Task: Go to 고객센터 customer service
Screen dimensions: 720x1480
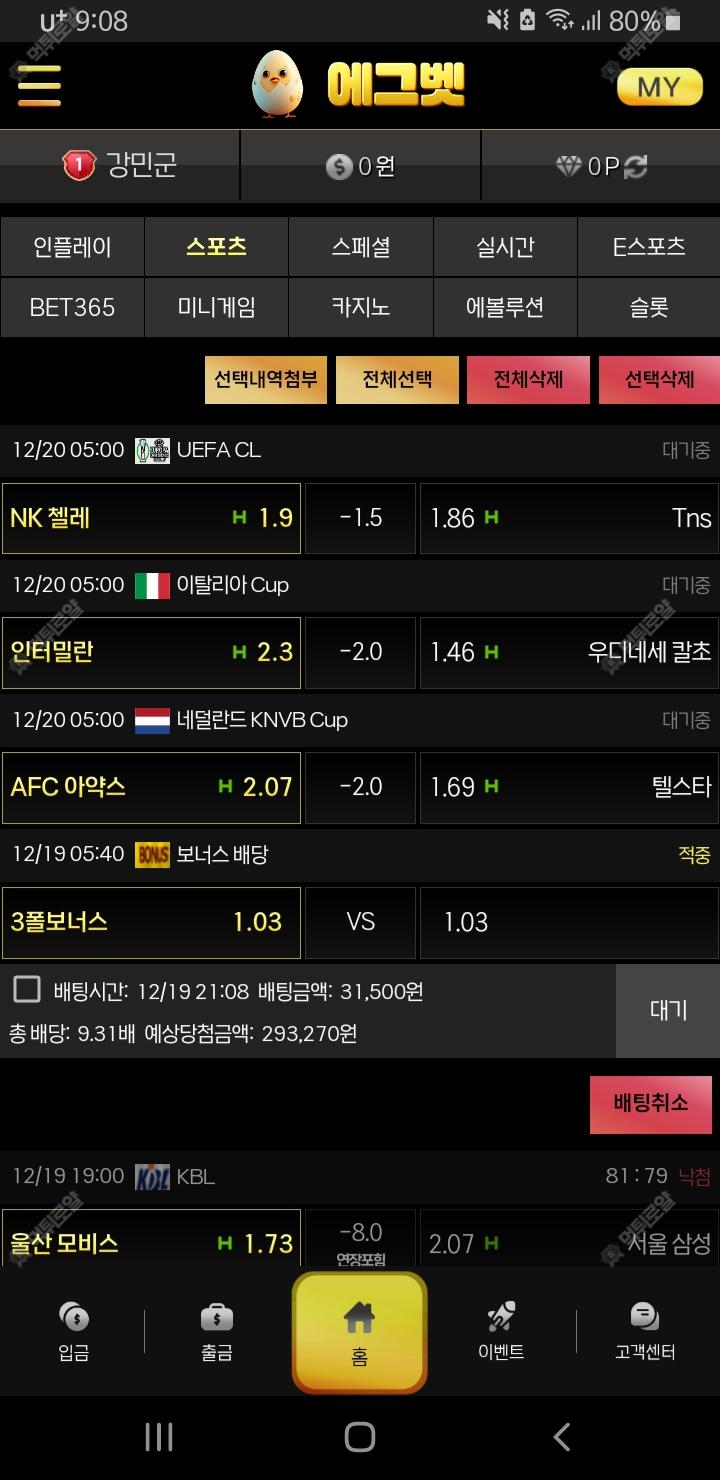Action: [x=645, y=1331]
